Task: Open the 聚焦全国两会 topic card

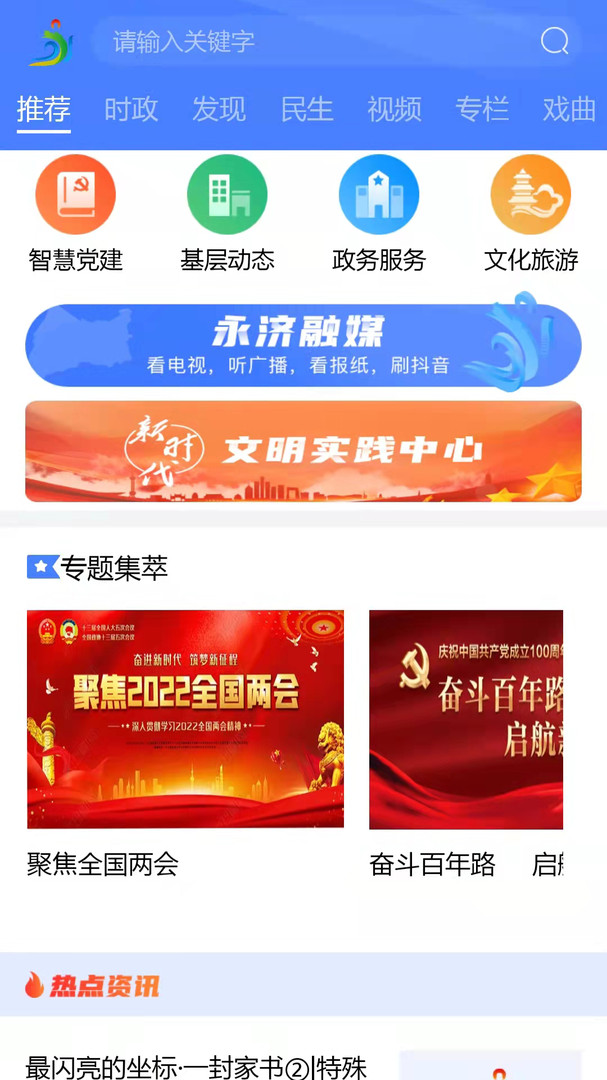Action: pyautogui.click(x=185, y=744)
